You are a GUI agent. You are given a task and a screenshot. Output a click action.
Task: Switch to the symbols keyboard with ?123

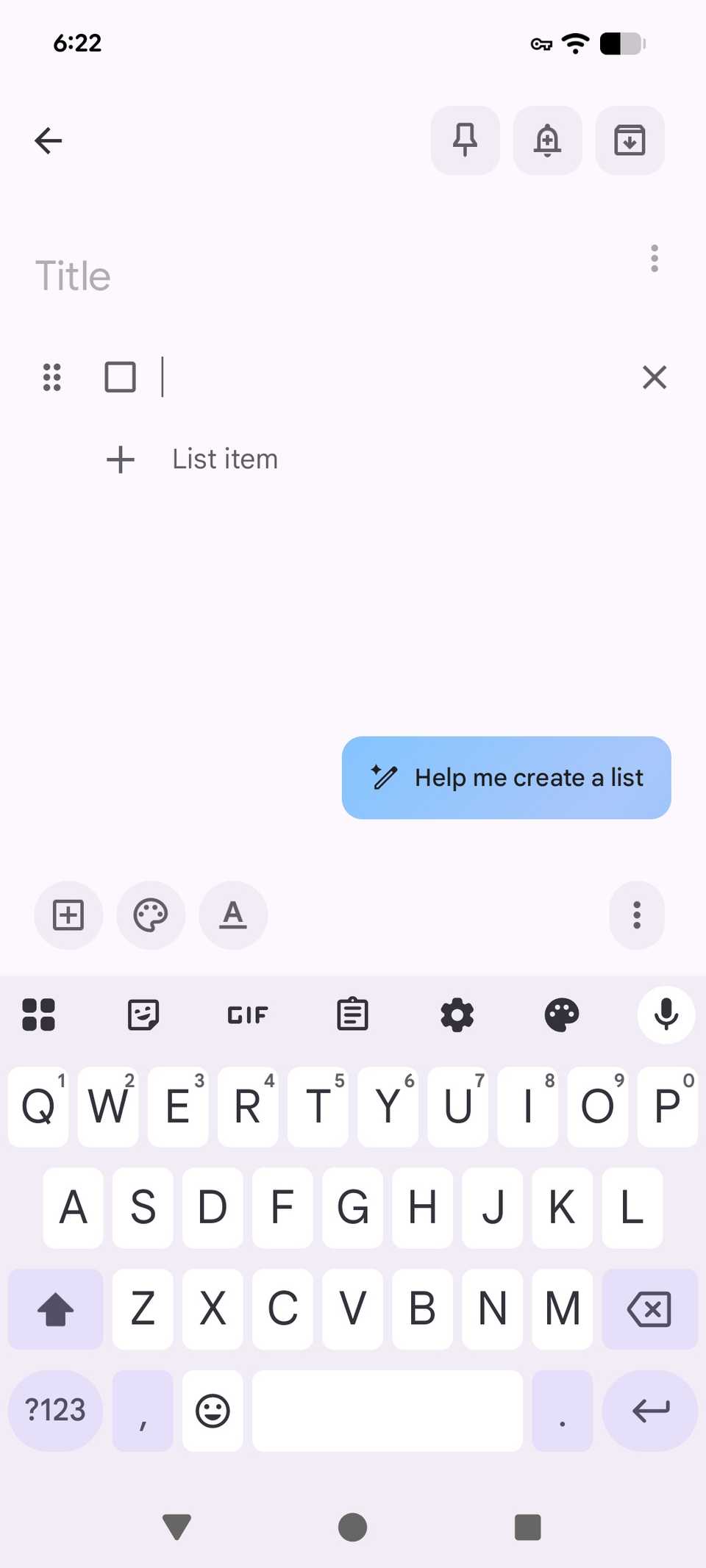[x=55, y=1411]
